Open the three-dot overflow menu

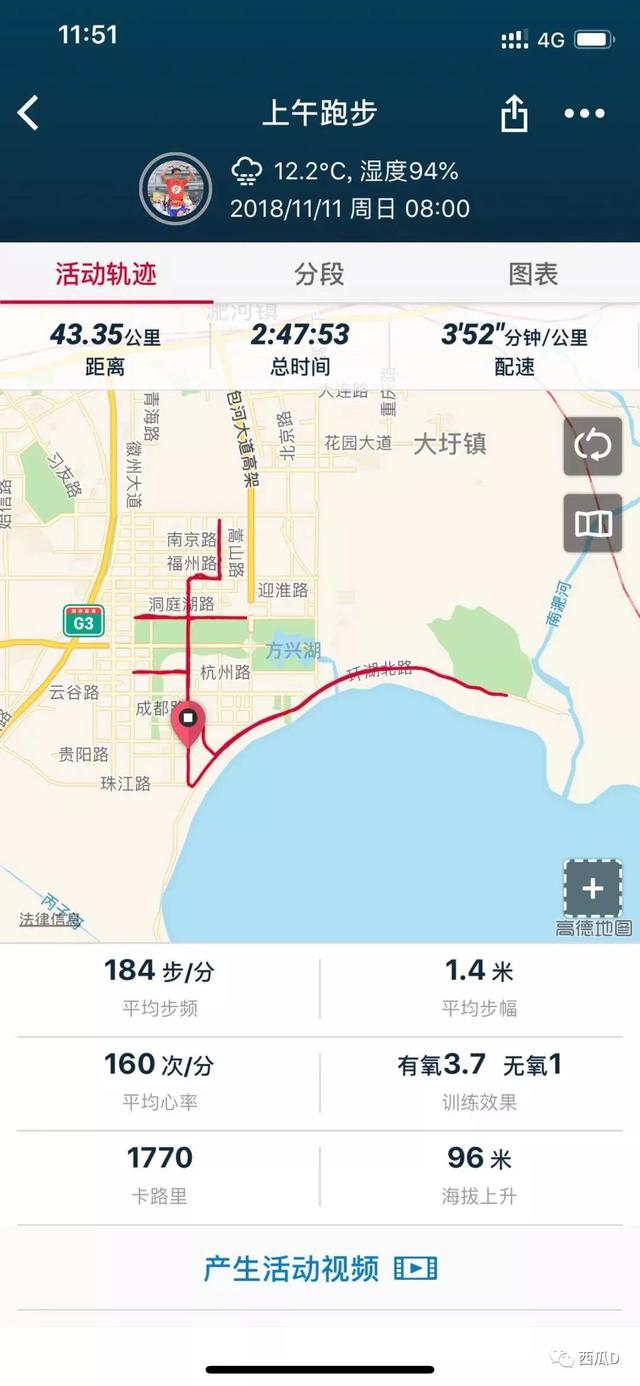tap(585, 113)
